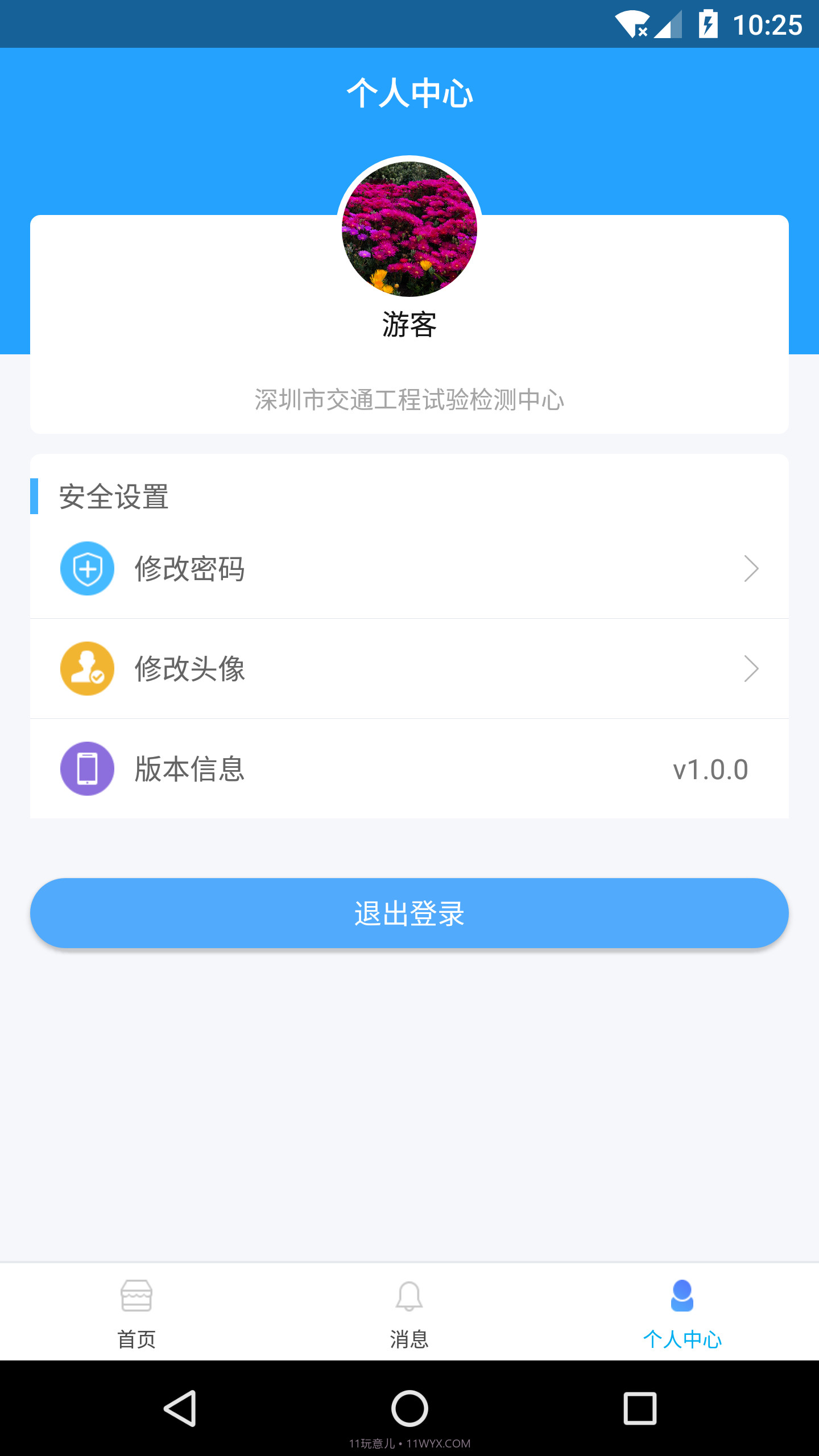Expand the 修改密码 row chevron
This screenshot has width=819, height=1456.
pos(752,568)
